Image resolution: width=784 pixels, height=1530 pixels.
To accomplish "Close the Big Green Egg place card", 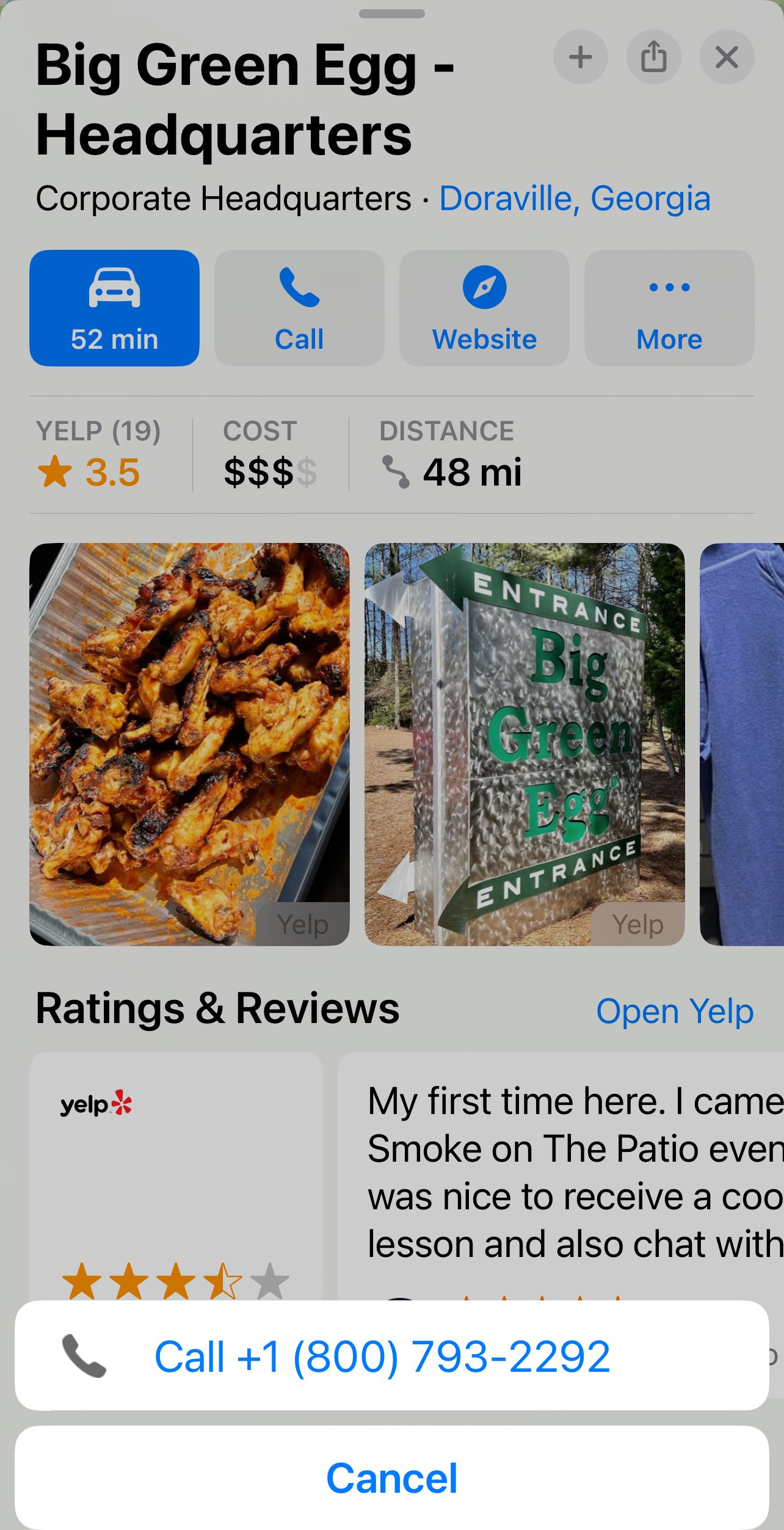I will pos(727,57).
